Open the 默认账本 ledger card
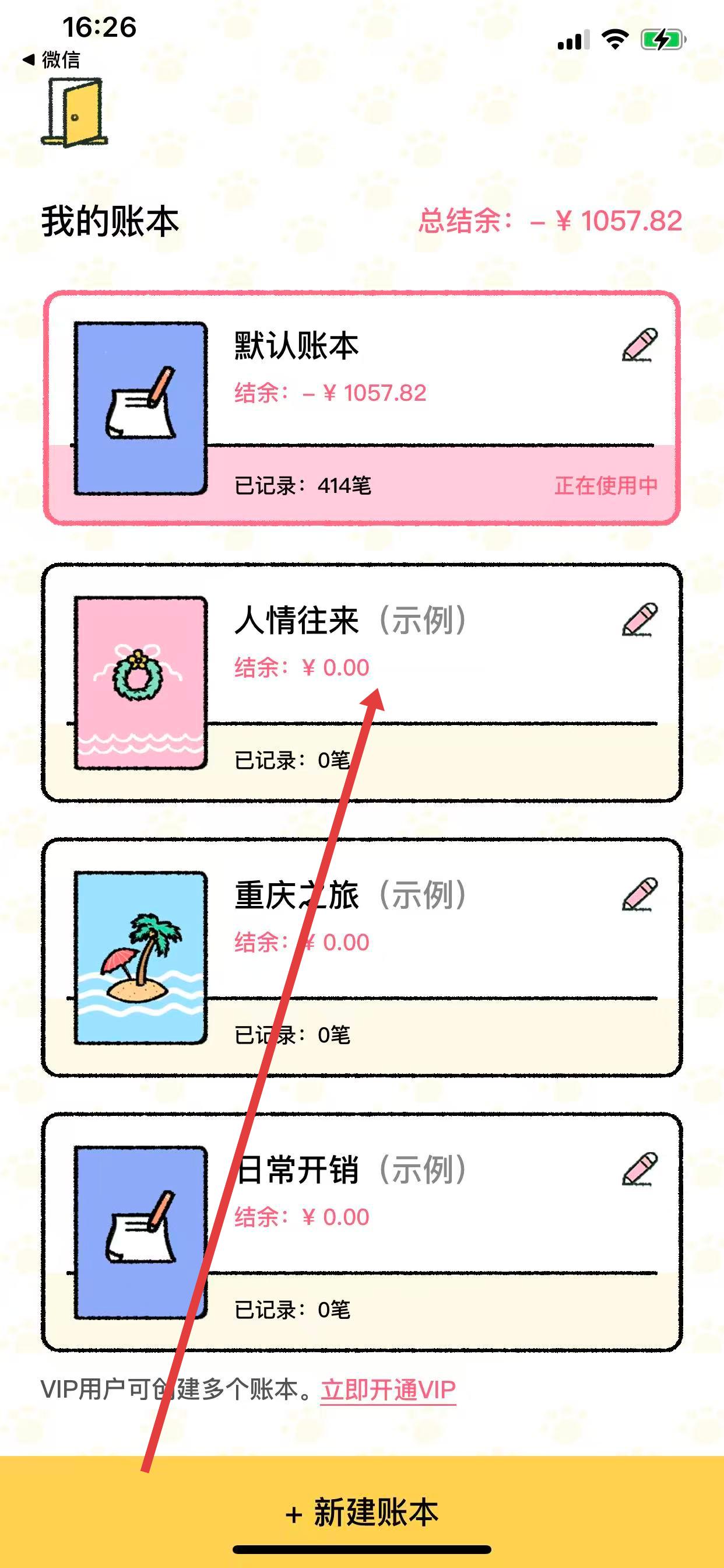 point(361,408)
